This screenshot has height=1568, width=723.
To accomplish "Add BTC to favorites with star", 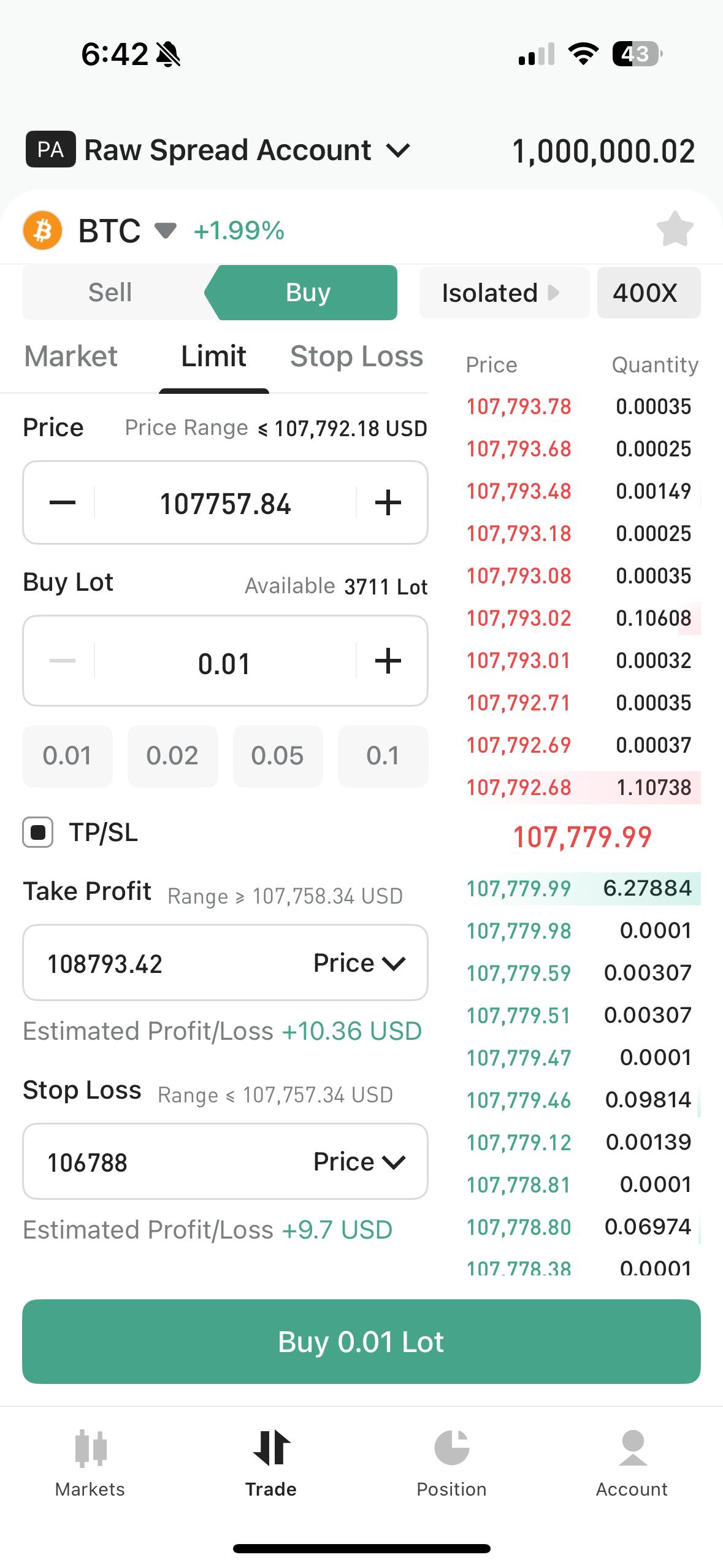I will tap(675, 229).
